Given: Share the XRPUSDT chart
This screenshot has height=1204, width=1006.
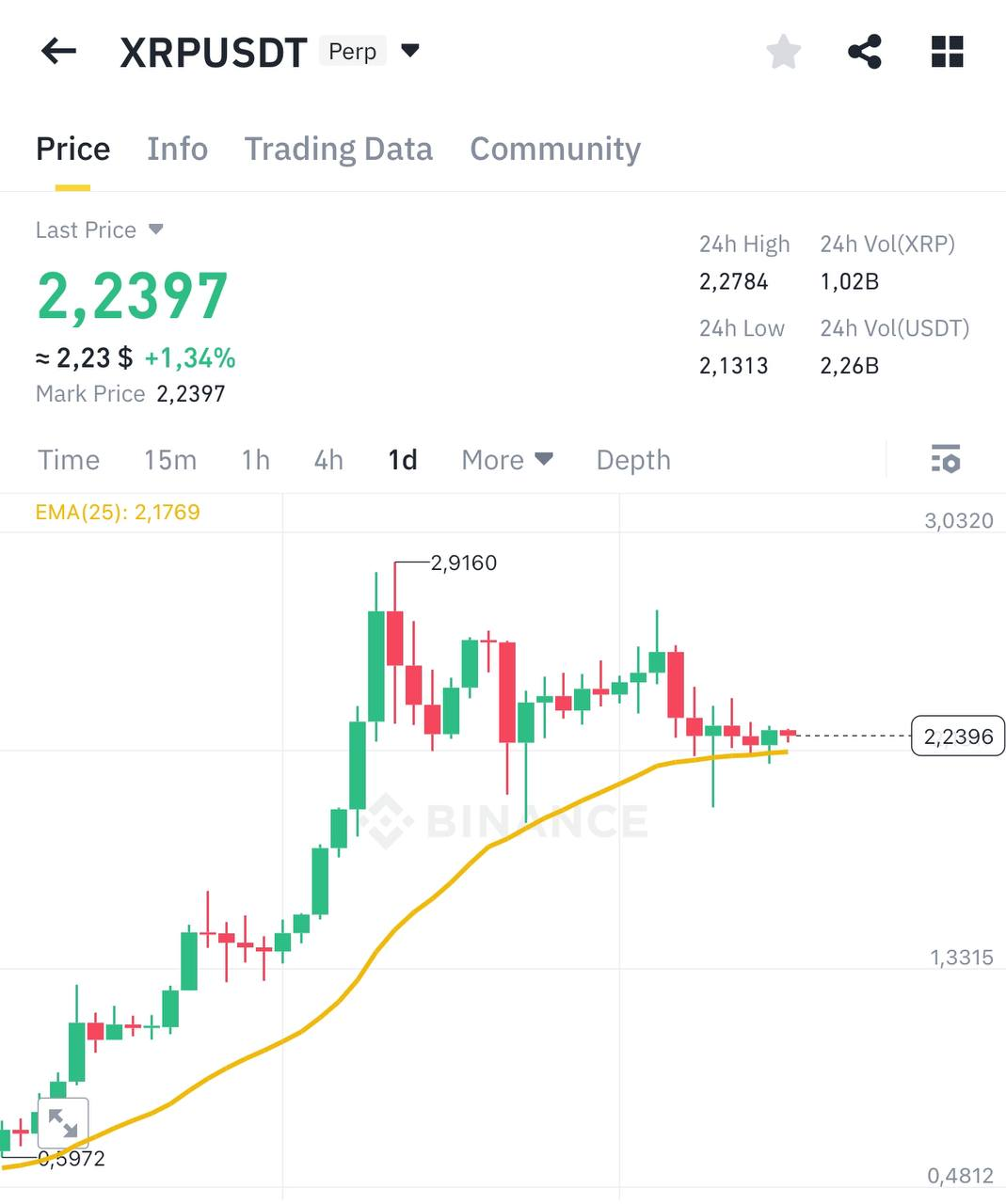Looking at the screenshot, I should tap(864, 52).
